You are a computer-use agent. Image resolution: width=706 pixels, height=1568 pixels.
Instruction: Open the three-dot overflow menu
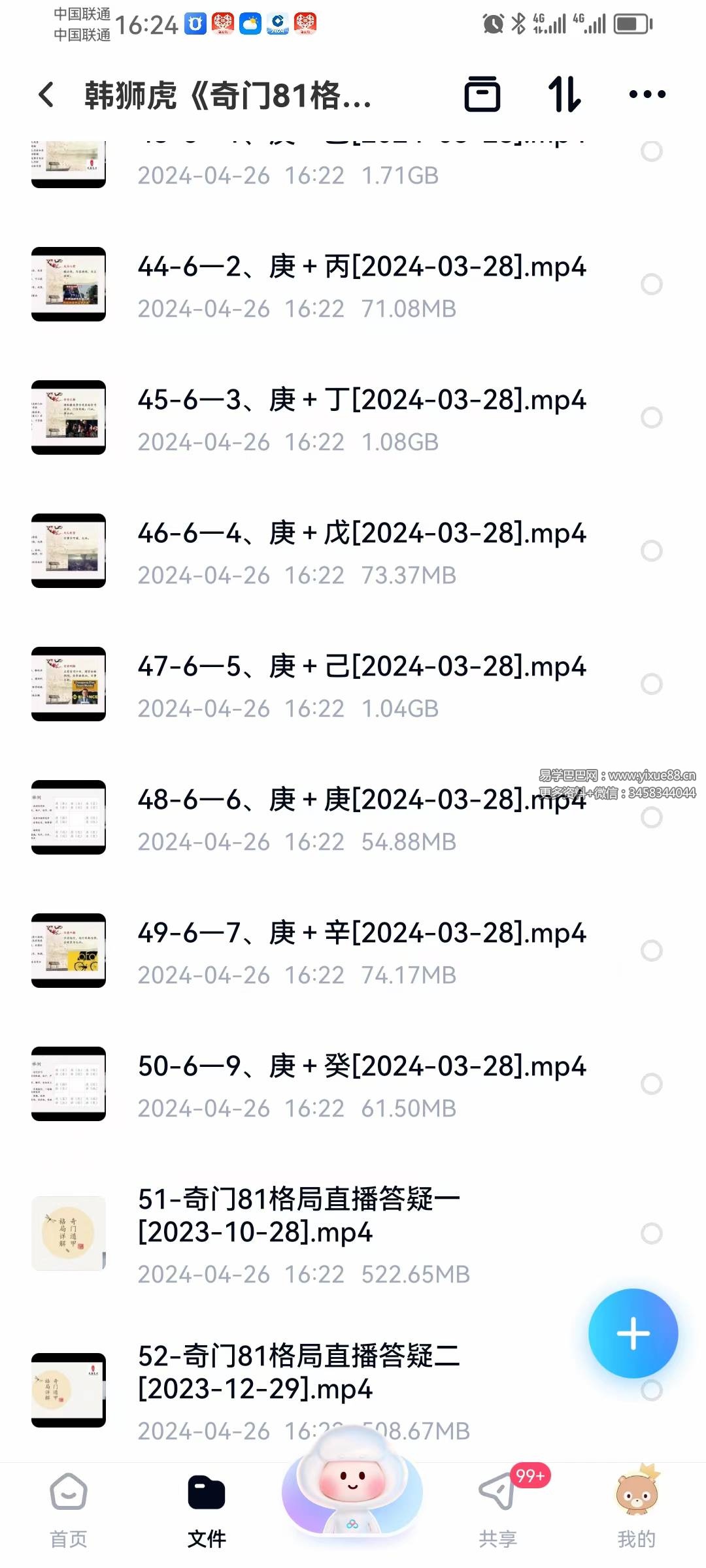[647, 95]
